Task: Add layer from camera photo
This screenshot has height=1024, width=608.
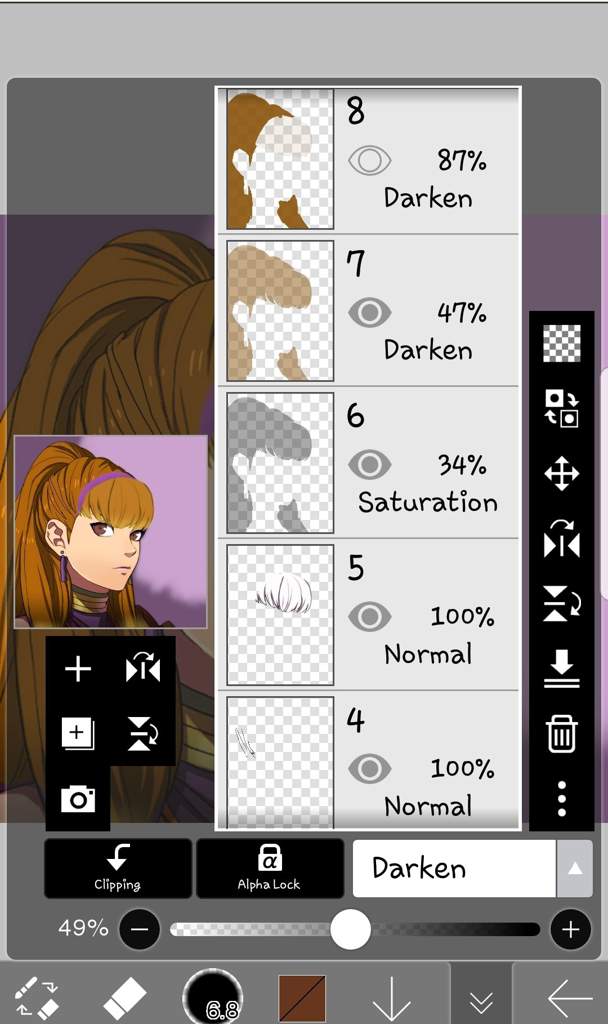Action: click(78, 798)
